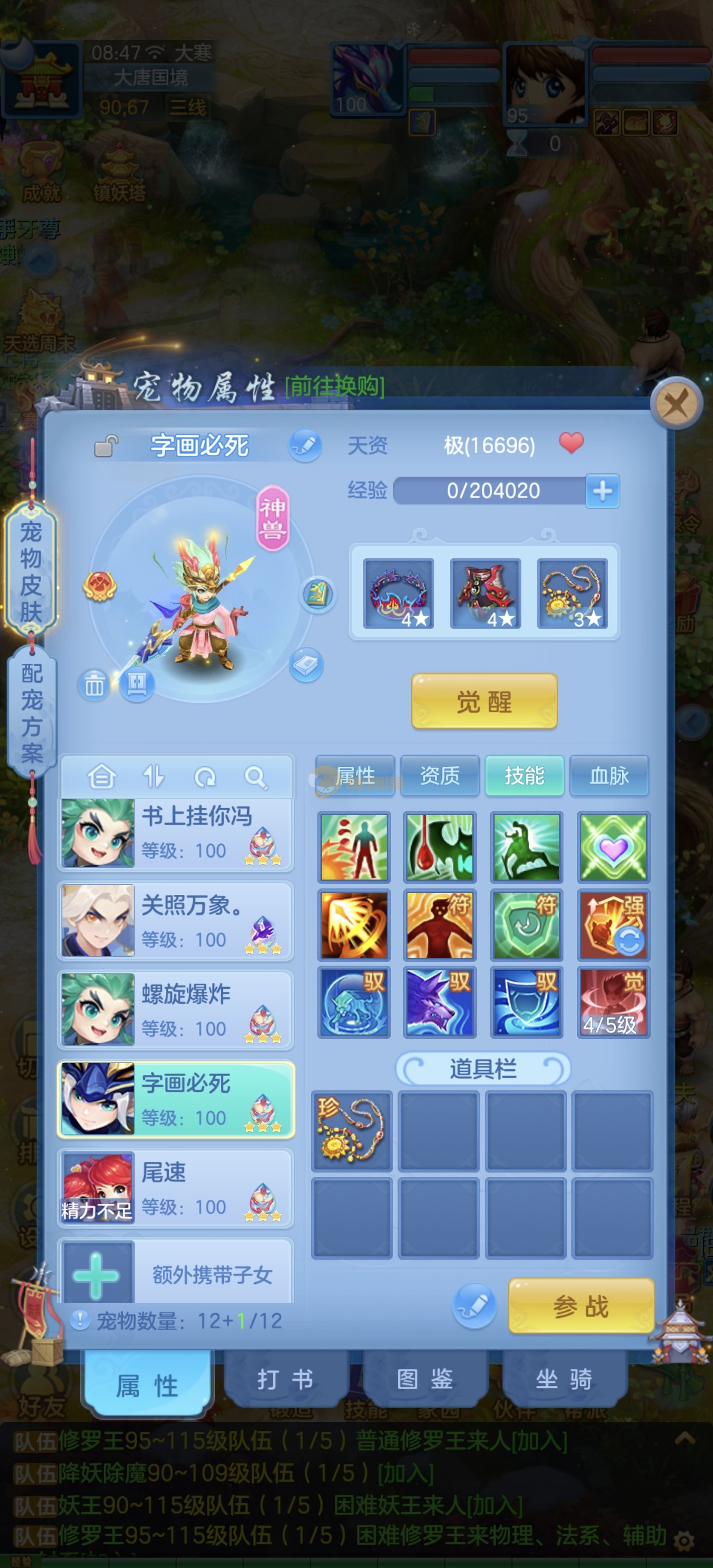Switch to the 血脉 tab
This screenshot has height=1568, width=713.
pos(609,776)
